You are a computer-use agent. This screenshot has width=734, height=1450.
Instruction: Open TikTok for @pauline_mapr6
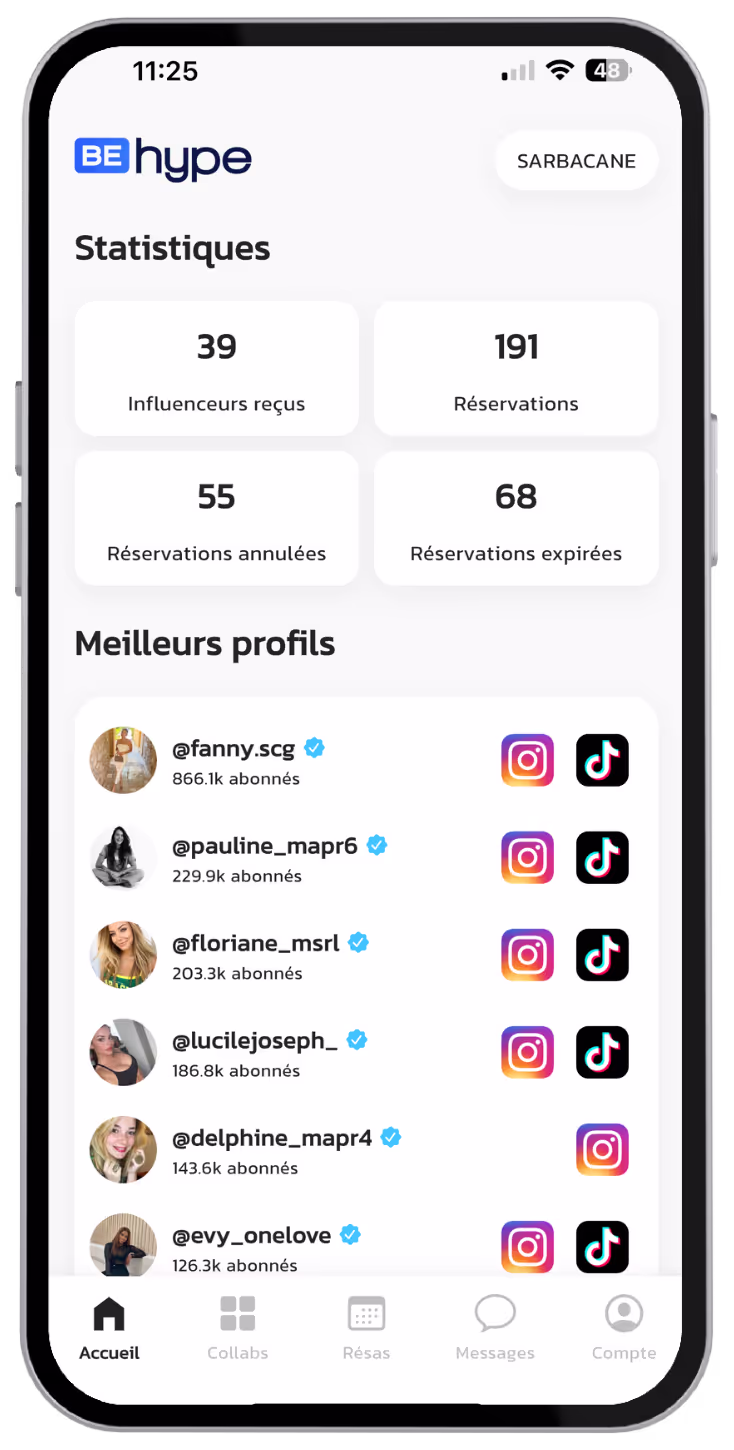click(x=602, y=857)
